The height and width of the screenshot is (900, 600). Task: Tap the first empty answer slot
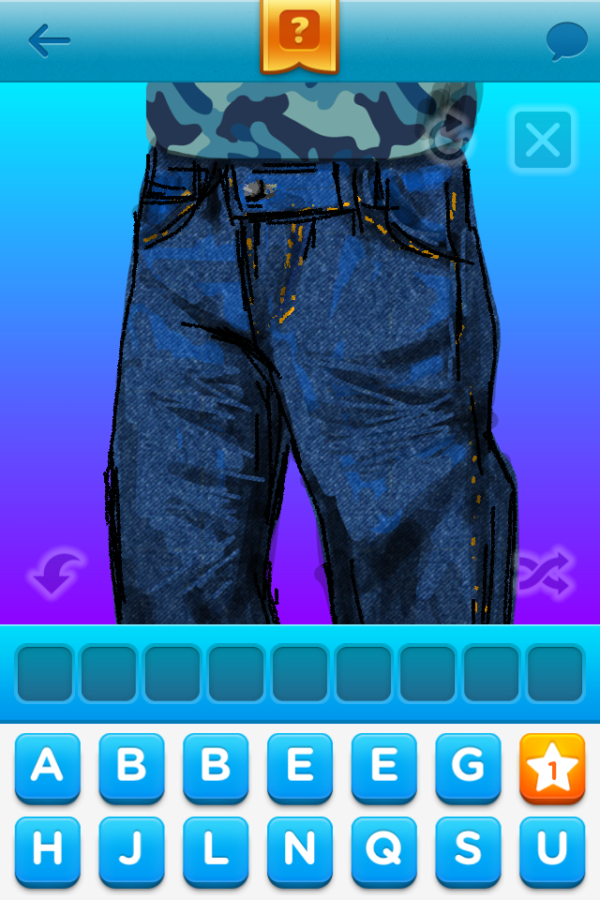point(45,673)
